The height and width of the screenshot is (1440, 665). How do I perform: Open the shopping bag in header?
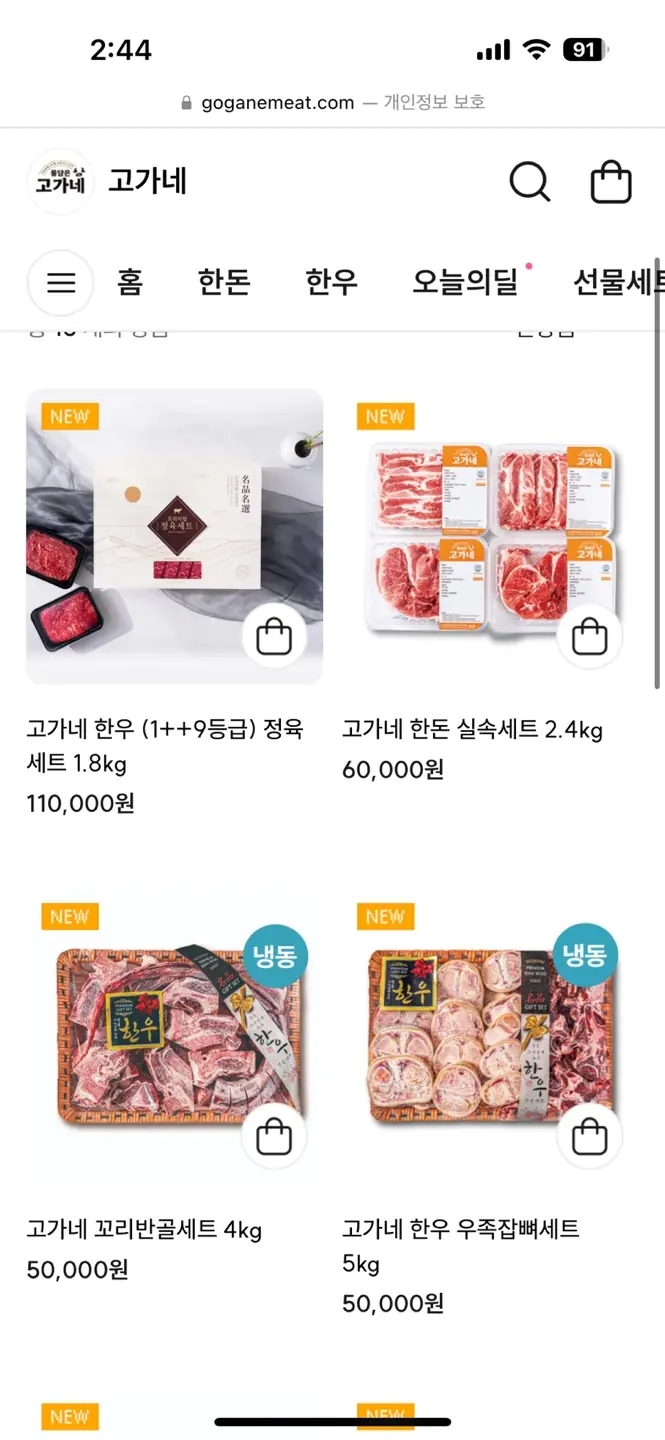pos(611,182)
